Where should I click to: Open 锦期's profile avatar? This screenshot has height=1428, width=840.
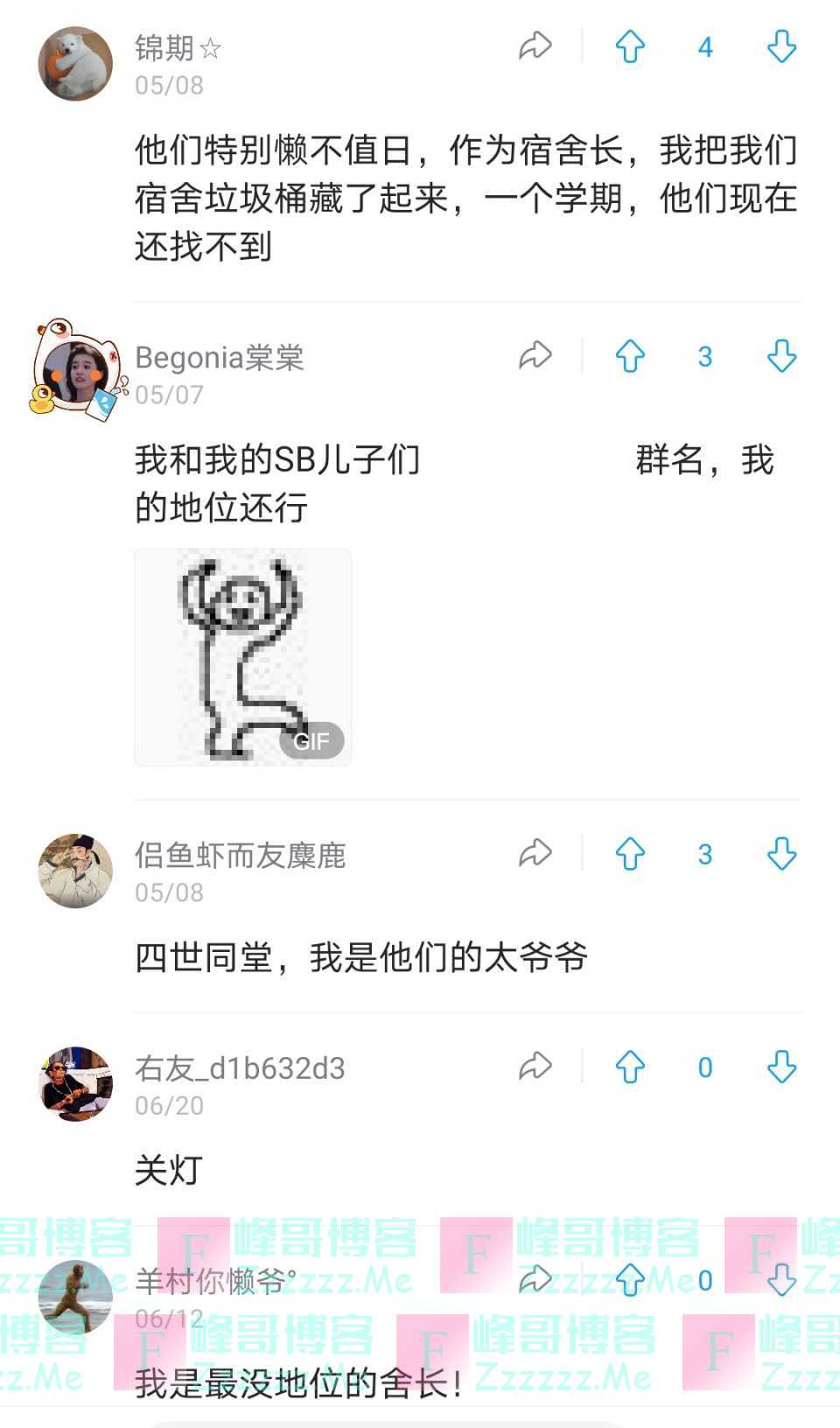[x=76, y=64]
